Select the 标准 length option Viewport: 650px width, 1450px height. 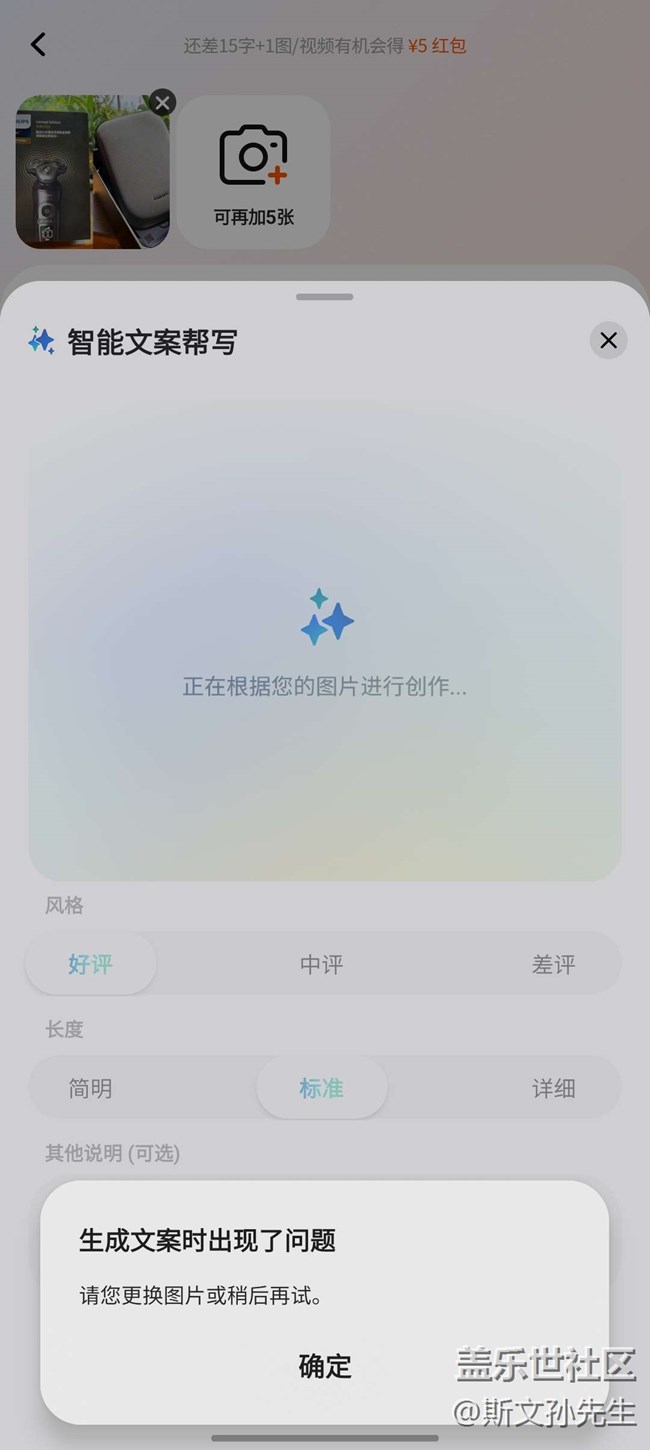point(322,1088)
